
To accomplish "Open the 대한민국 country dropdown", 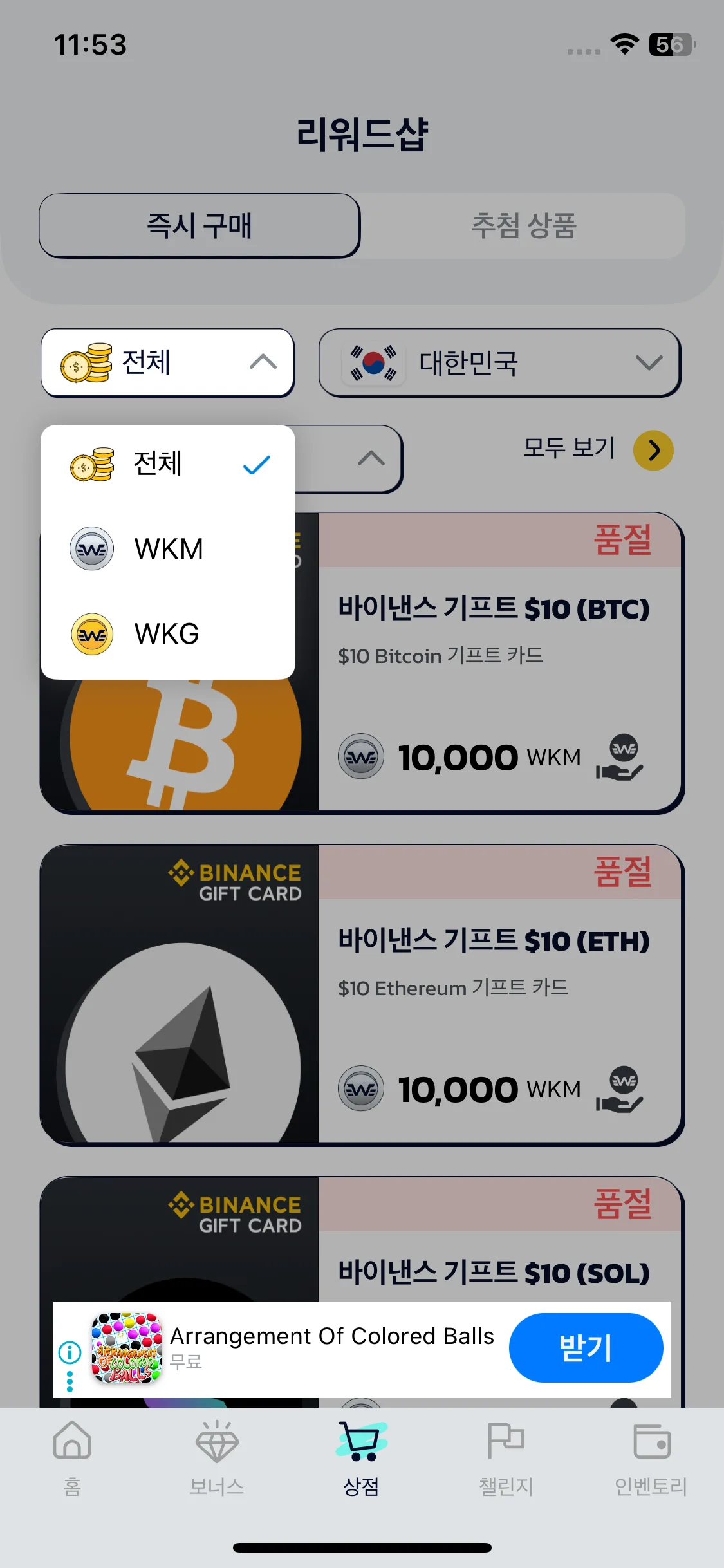I will click(x=499, y=363).
